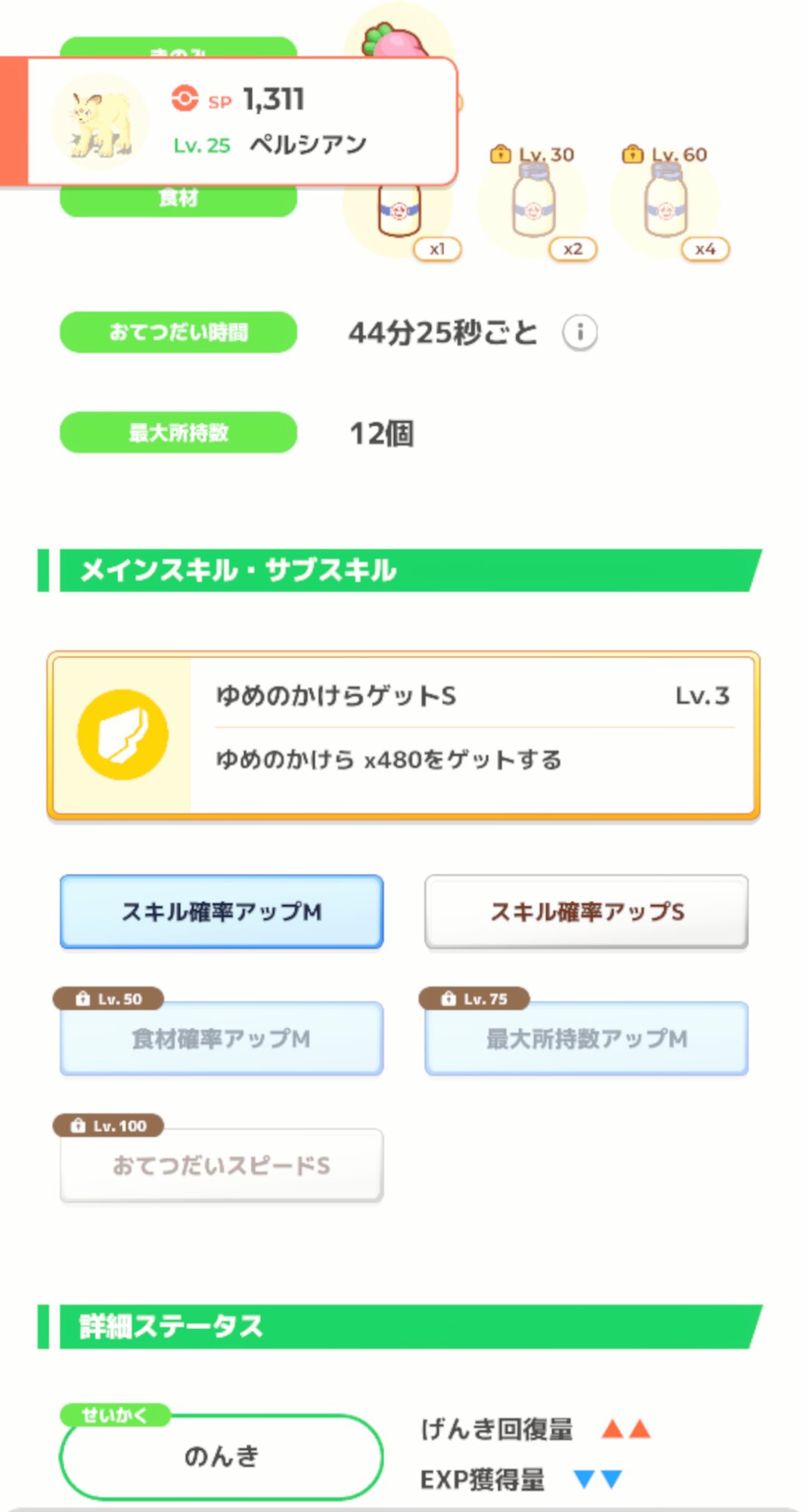Select the スキル確率アップM sub skill

tap(222, 911)
